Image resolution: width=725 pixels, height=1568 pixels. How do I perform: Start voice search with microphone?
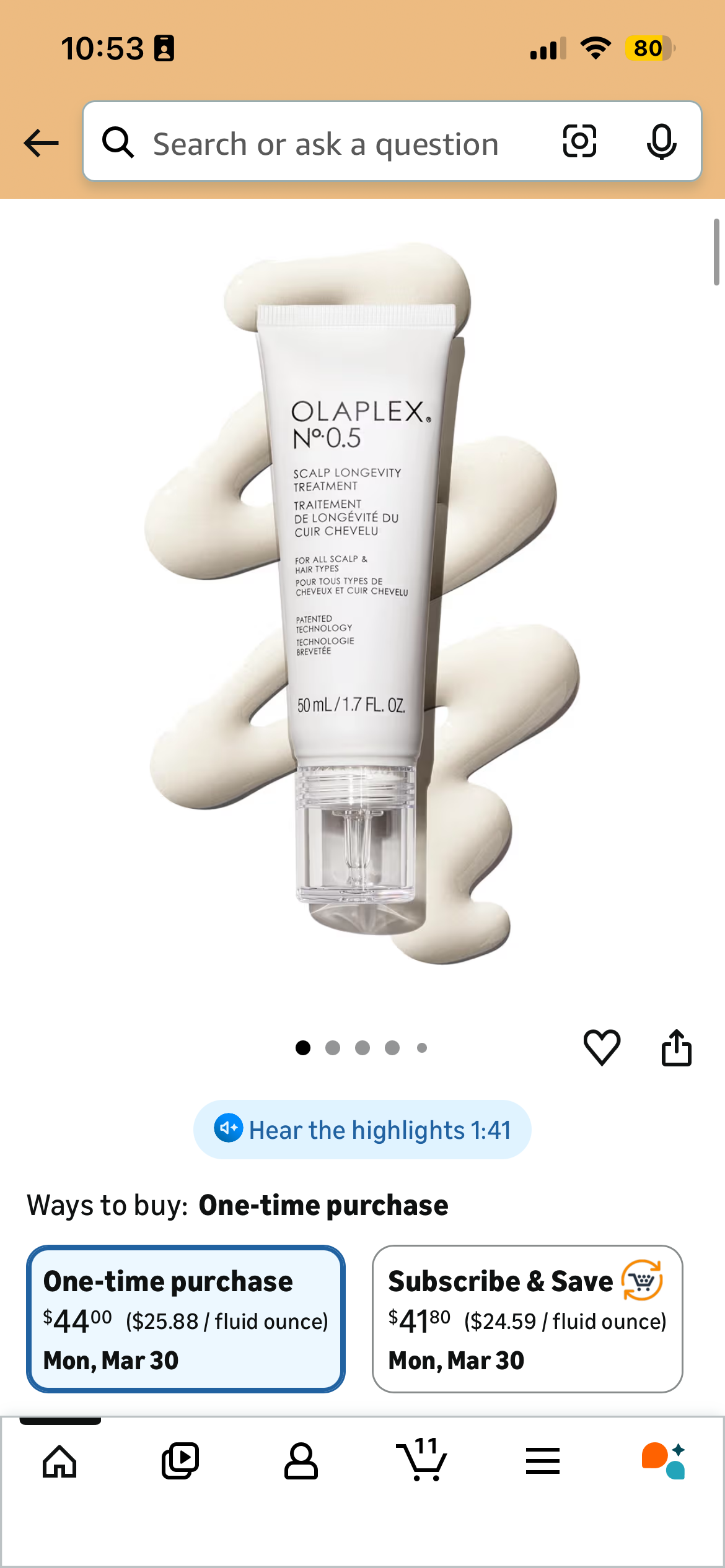pyautogui.click(x=661, y=142)
